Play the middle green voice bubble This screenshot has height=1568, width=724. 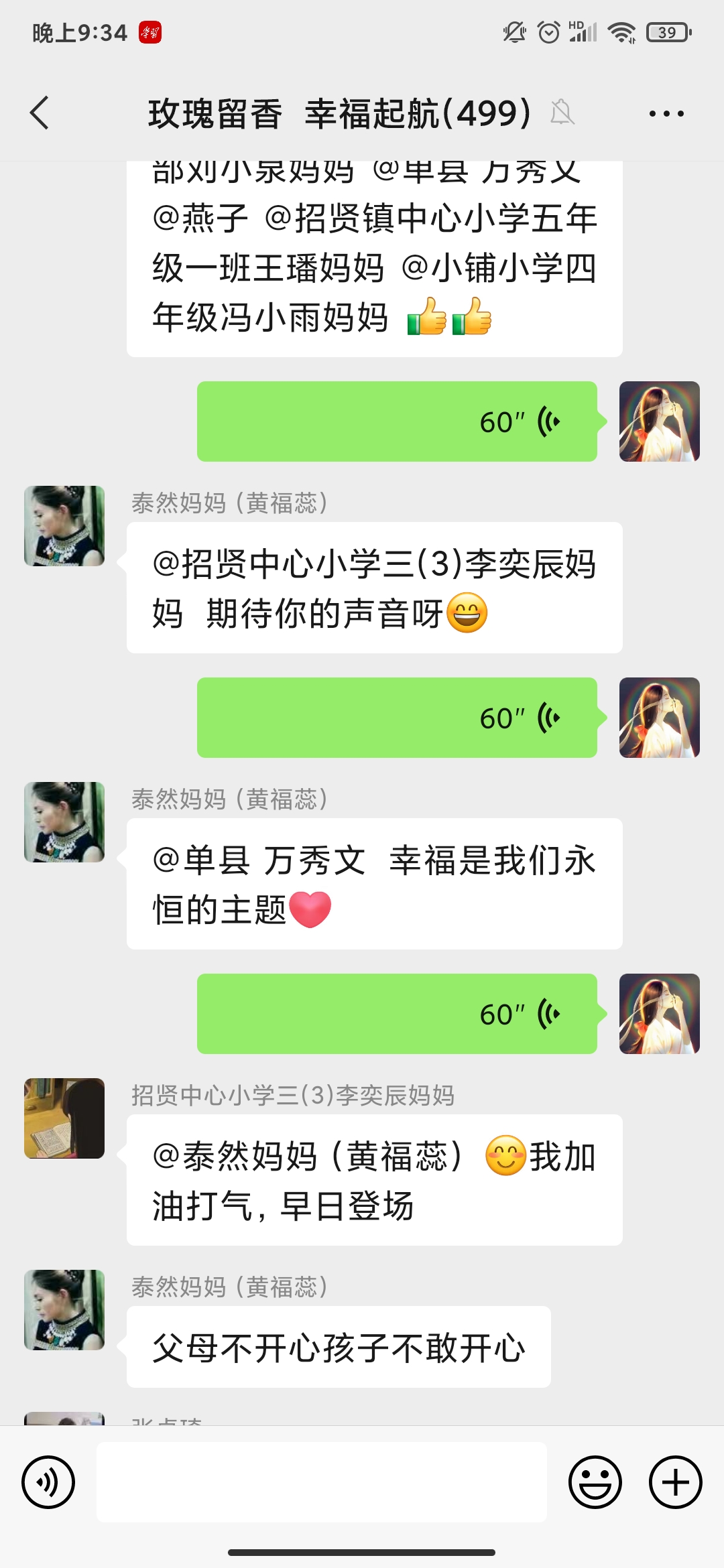pos(396,717)
